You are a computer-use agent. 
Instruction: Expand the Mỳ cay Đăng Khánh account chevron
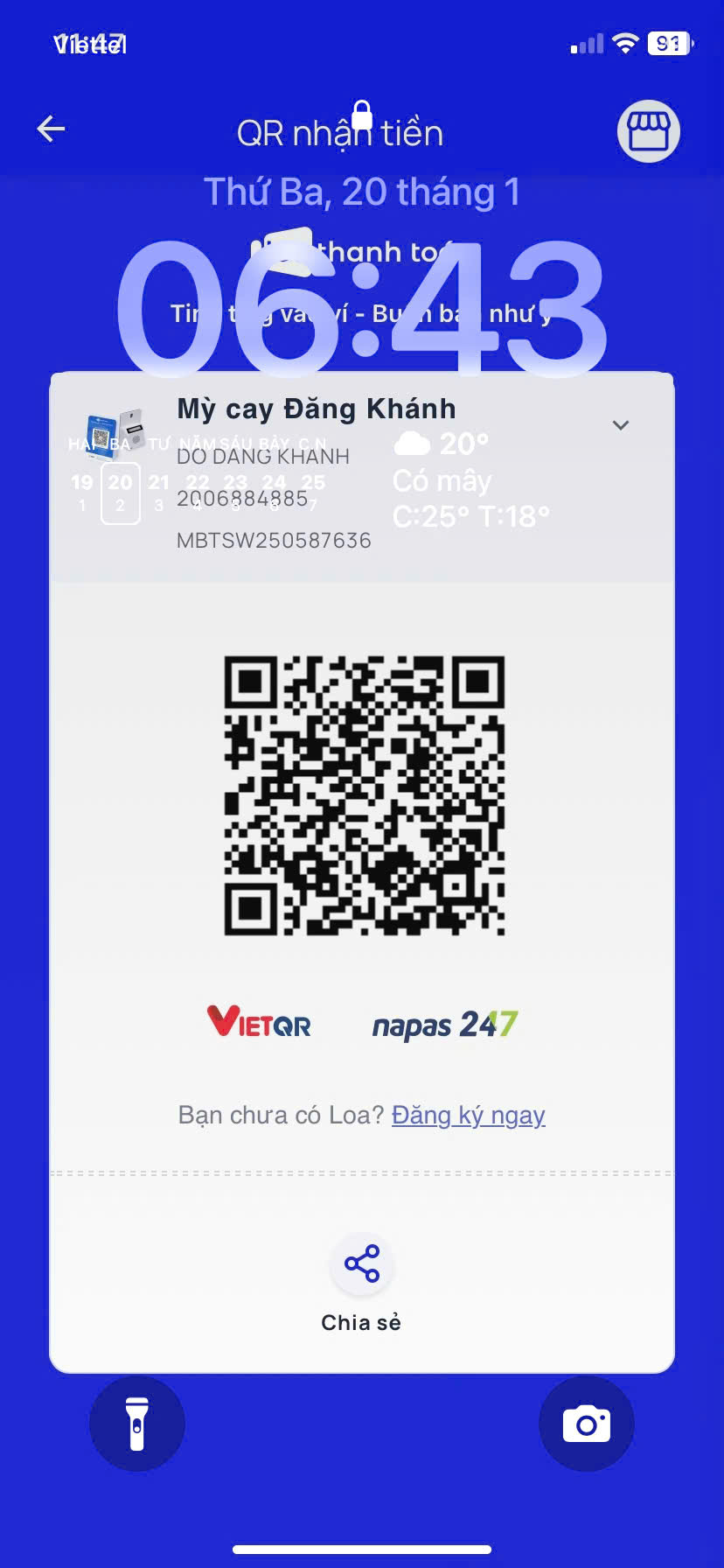[x=621, y=425]
